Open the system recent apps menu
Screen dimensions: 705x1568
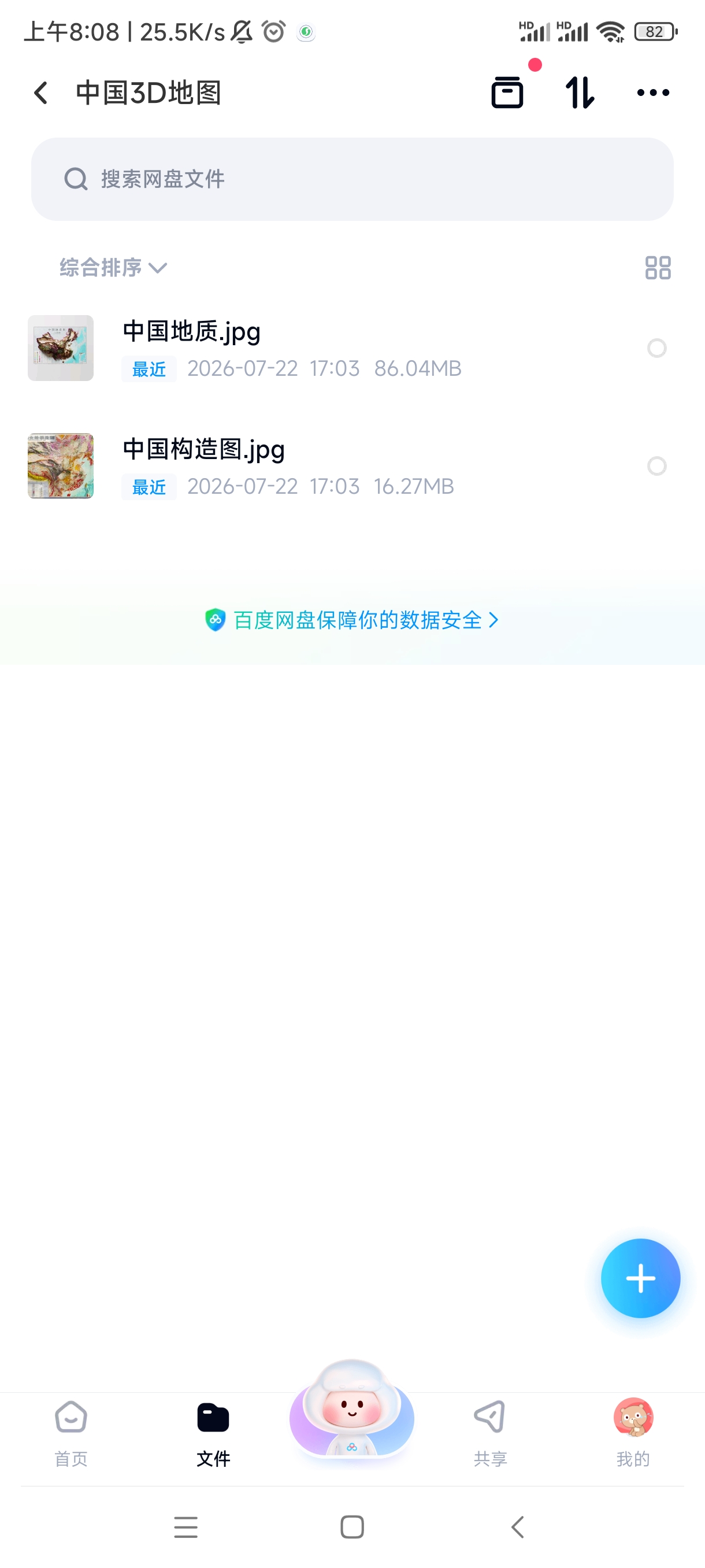[185, 1527]
